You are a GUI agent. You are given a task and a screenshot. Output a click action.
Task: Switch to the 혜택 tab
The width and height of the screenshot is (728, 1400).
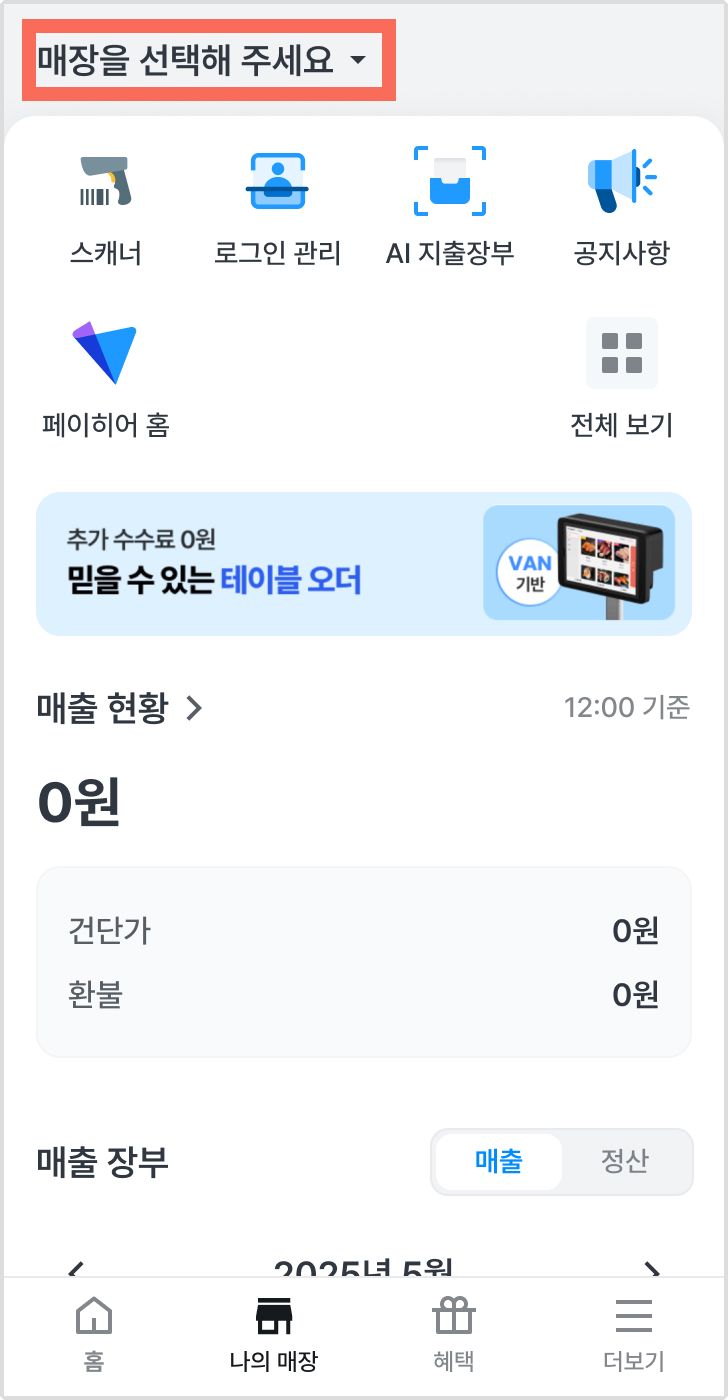coord(454,1334)
